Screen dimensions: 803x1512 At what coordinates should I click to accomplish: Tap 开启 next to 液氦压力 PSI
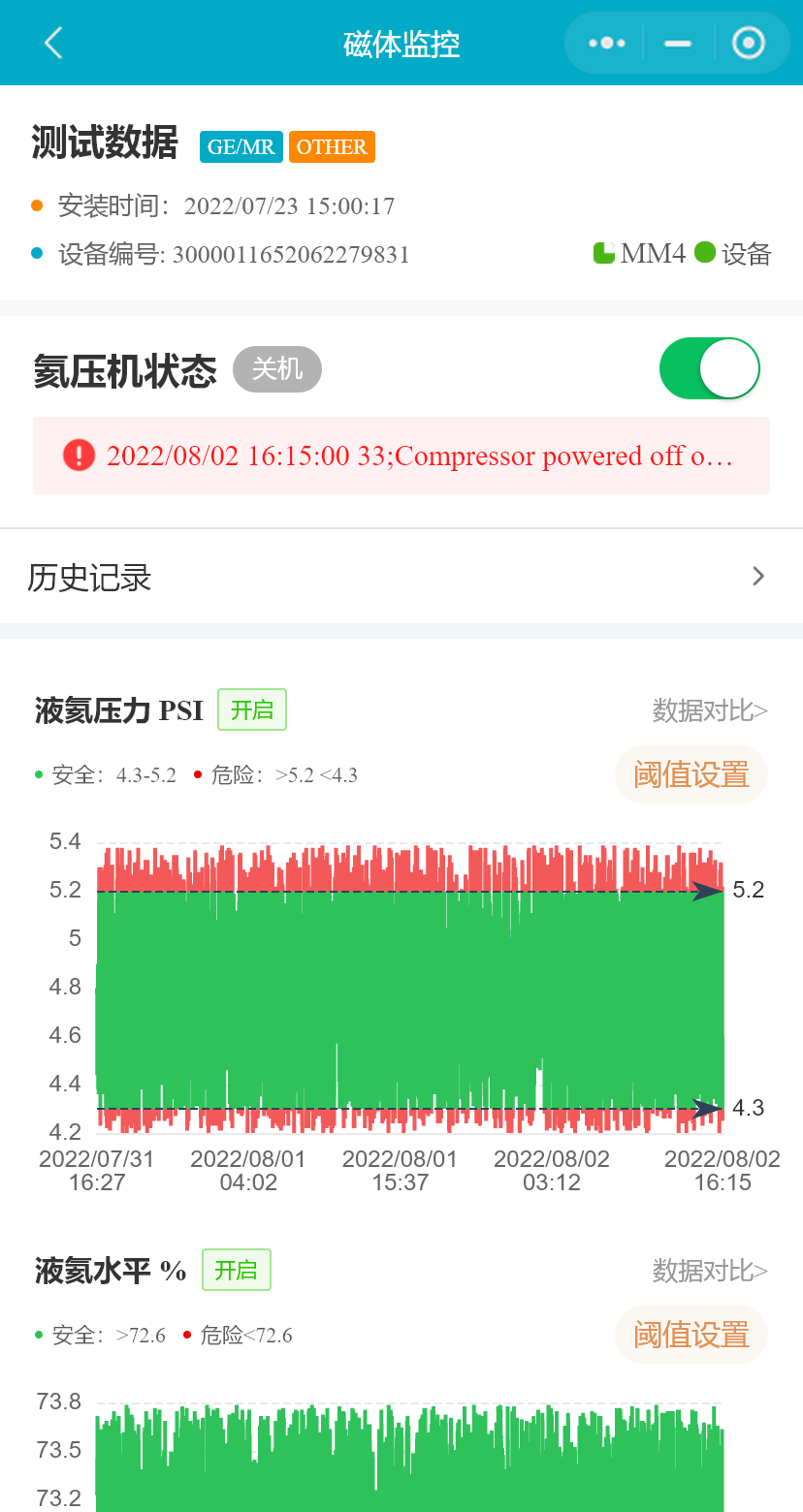pyautogui.click(x=252, y=709)
